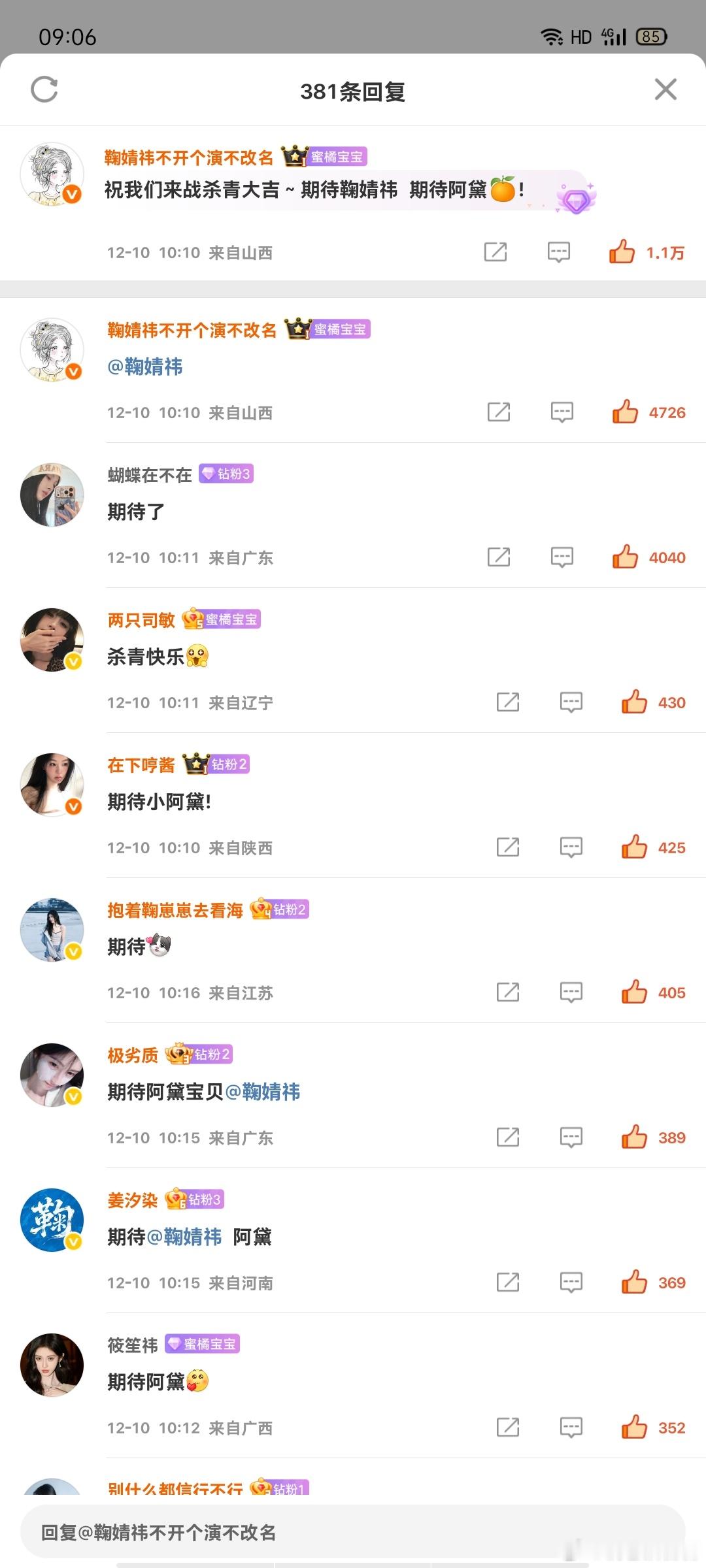Viewport: 706px width, 1568px height.
Task: Tap the forward icon on 在下哼酱's comment
Action: [508, 847]
